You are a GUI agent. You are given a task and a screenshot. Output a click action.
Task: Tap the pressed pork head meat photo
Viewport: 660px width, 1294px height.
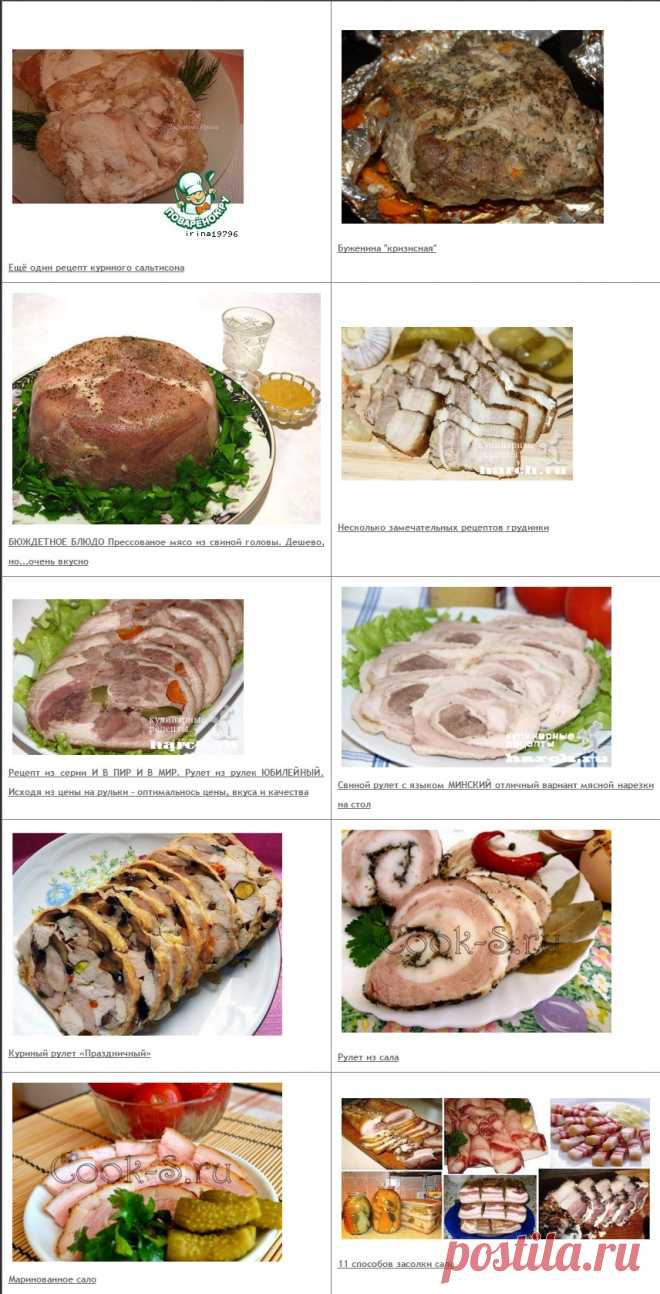166,408
